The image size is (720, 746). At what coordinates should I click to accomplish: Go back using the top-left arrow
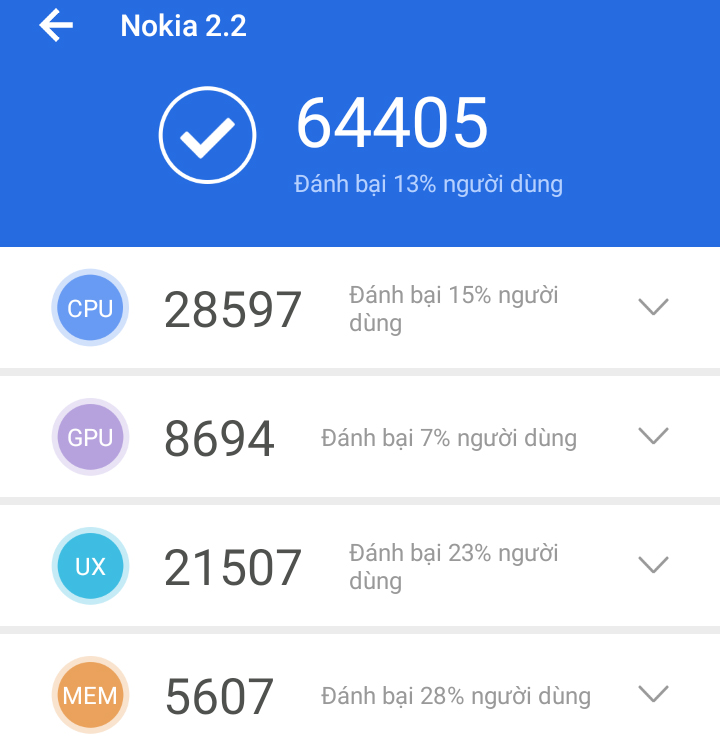click(x=56, y=26)
